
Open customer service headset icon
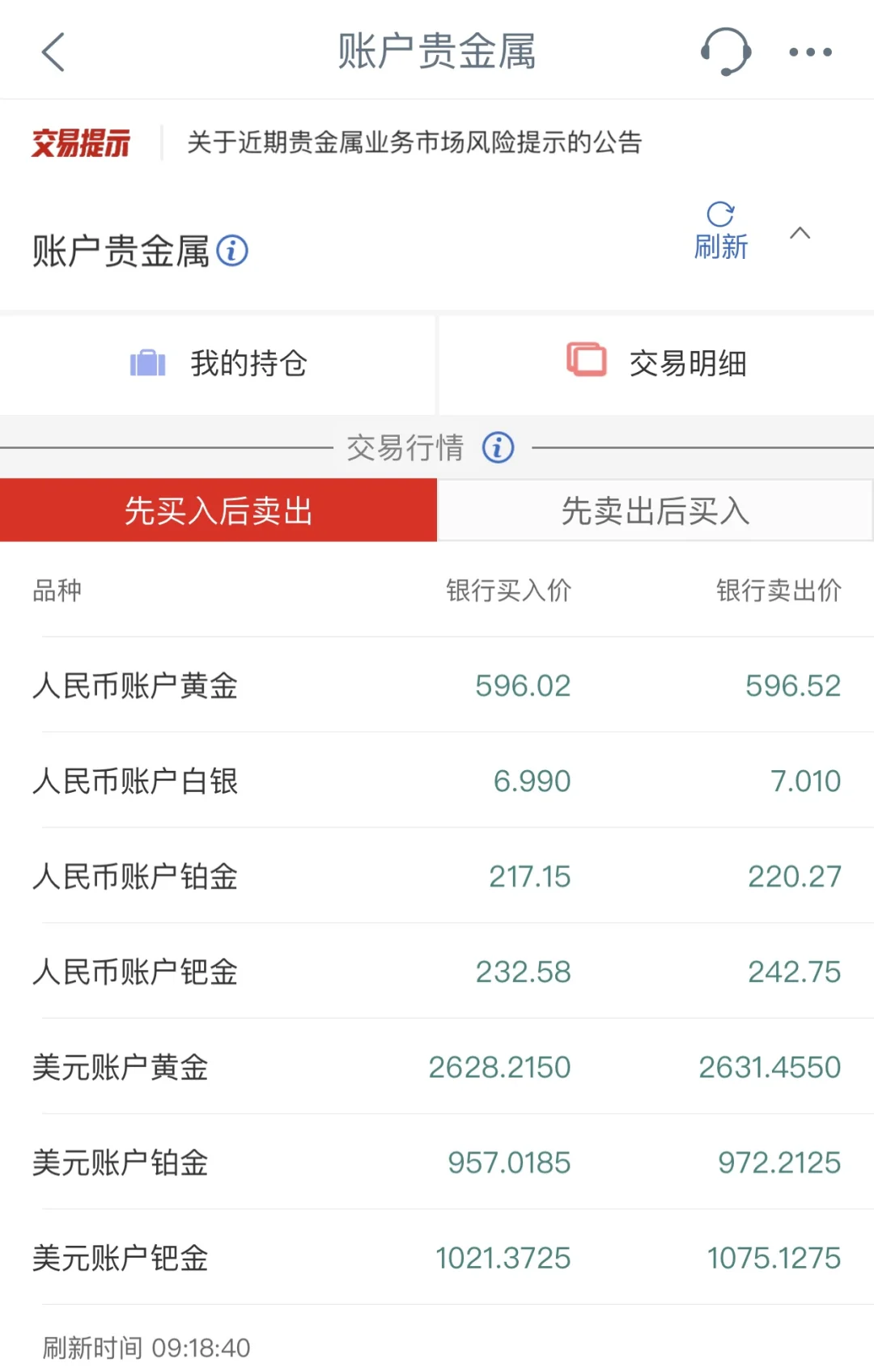[726, 51]
